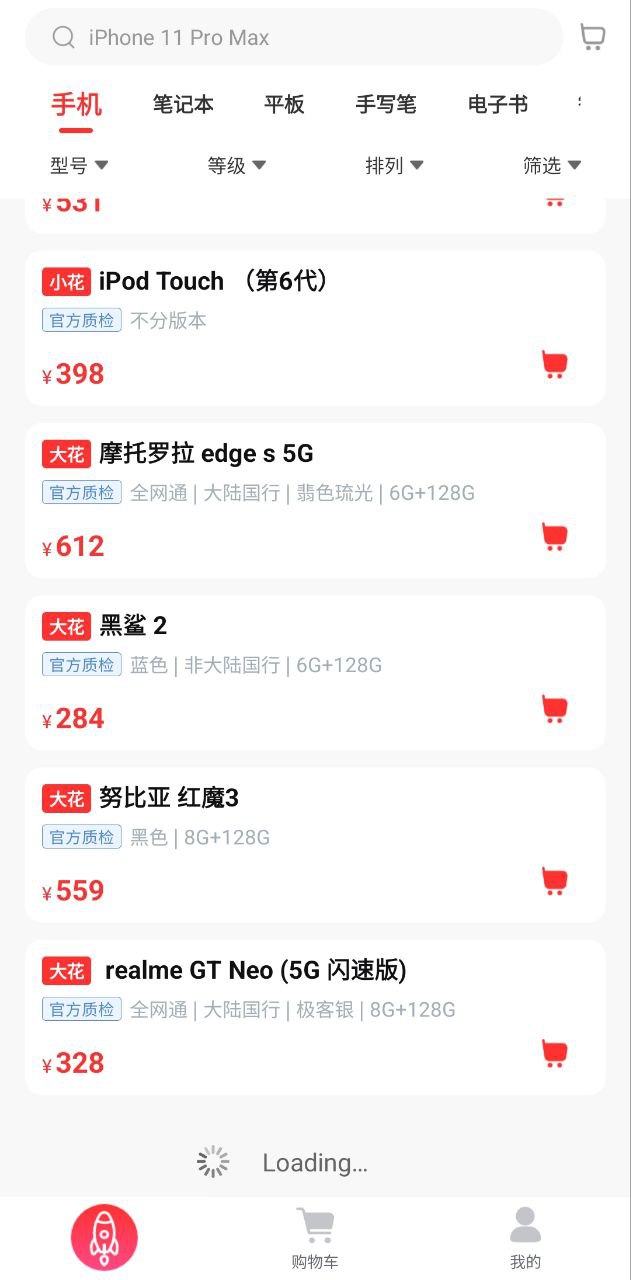Viewport: 631px width, 1280px height.
Task: Open the 排列 sort dropdown
Action: coord(394,165)
